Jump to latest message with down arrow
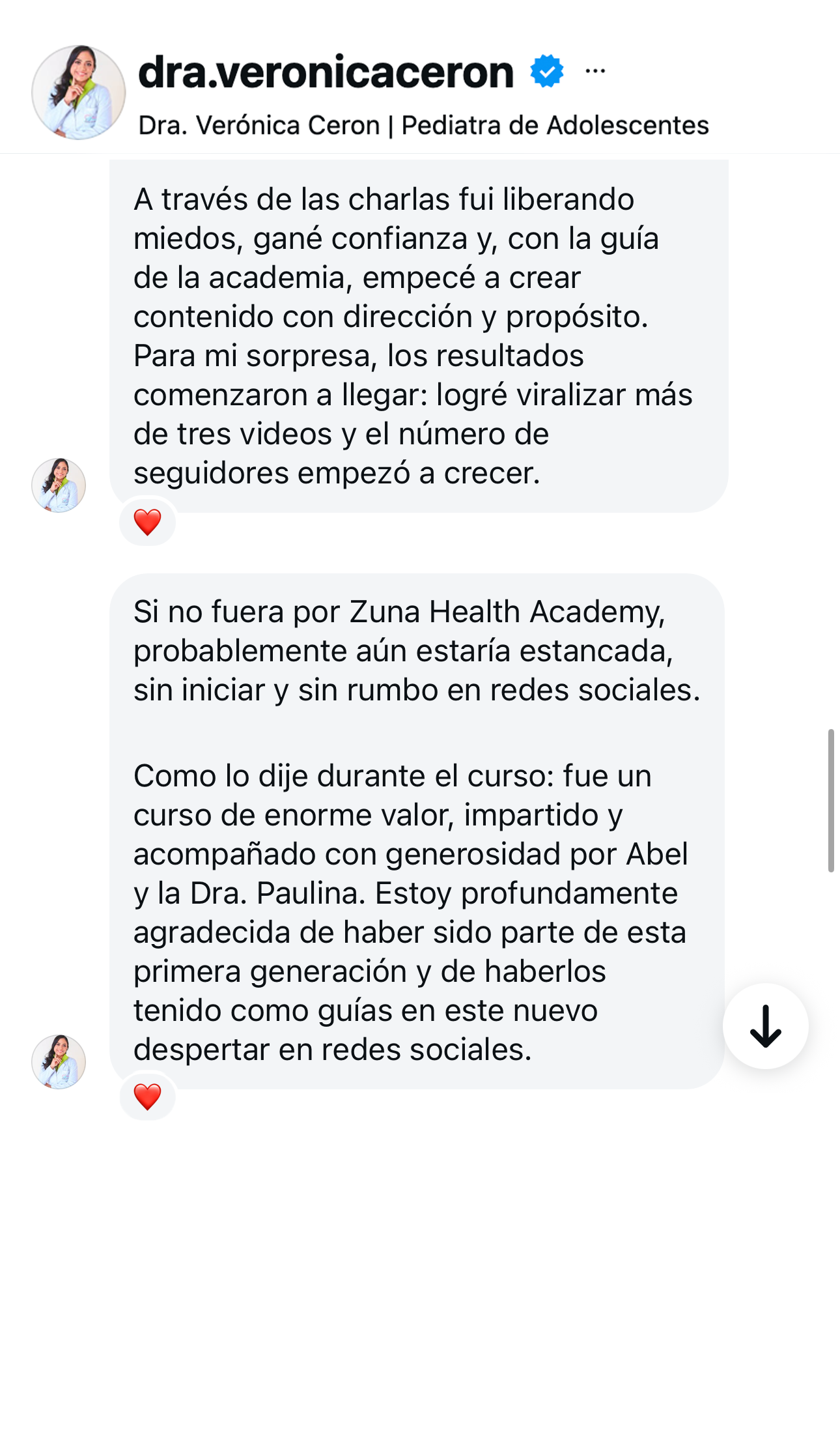840x1434 pixels. pos(765,1026)
